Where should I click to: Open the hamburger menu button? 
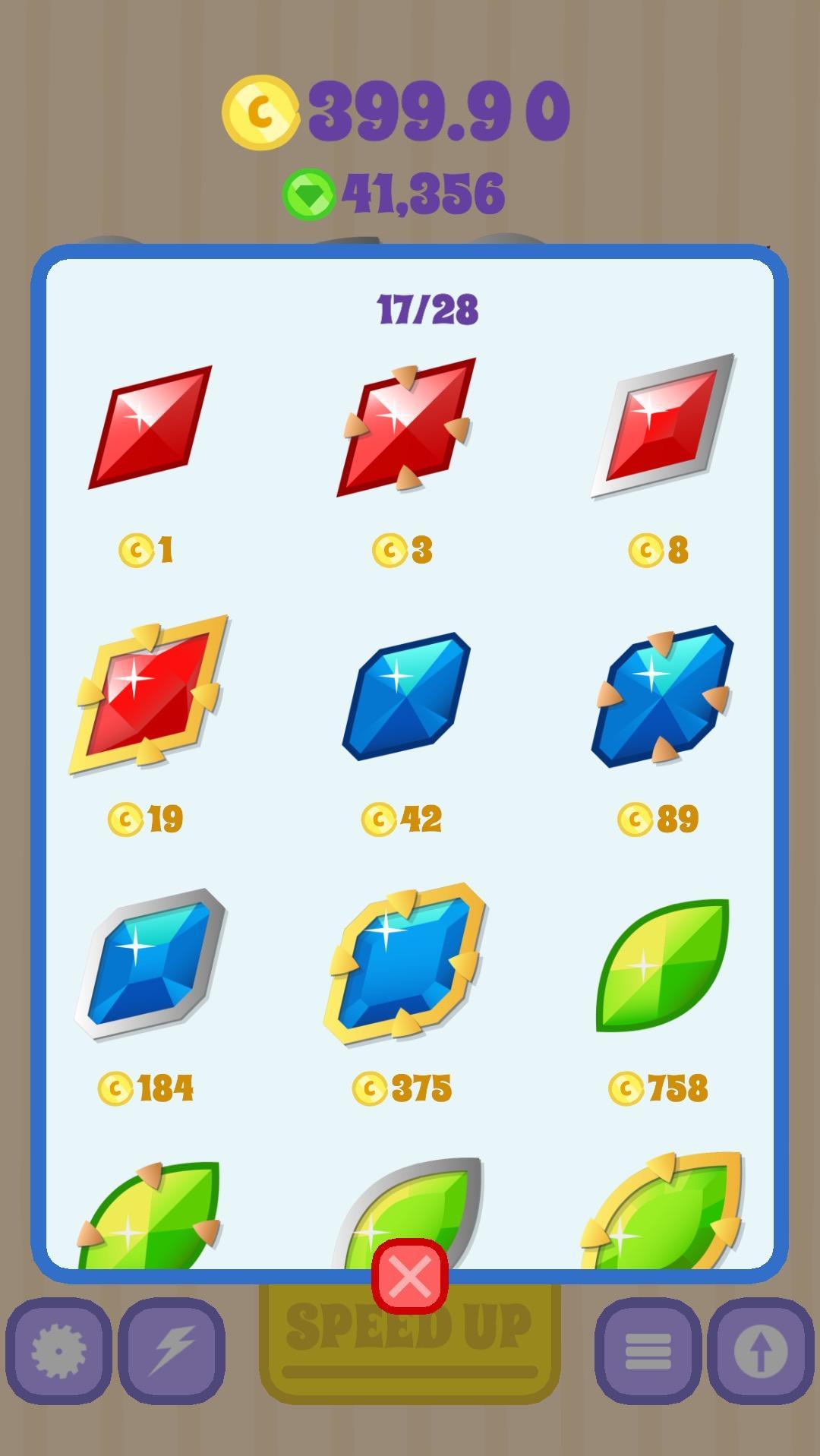647,1350
